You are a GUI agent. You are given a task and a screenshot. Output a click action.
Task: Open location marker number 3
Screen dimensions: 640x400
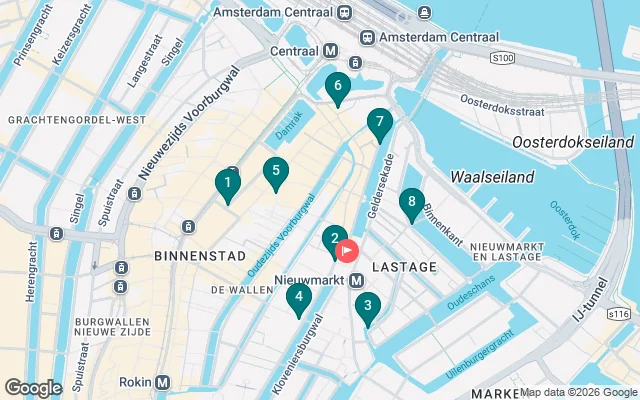coord(368,308)
